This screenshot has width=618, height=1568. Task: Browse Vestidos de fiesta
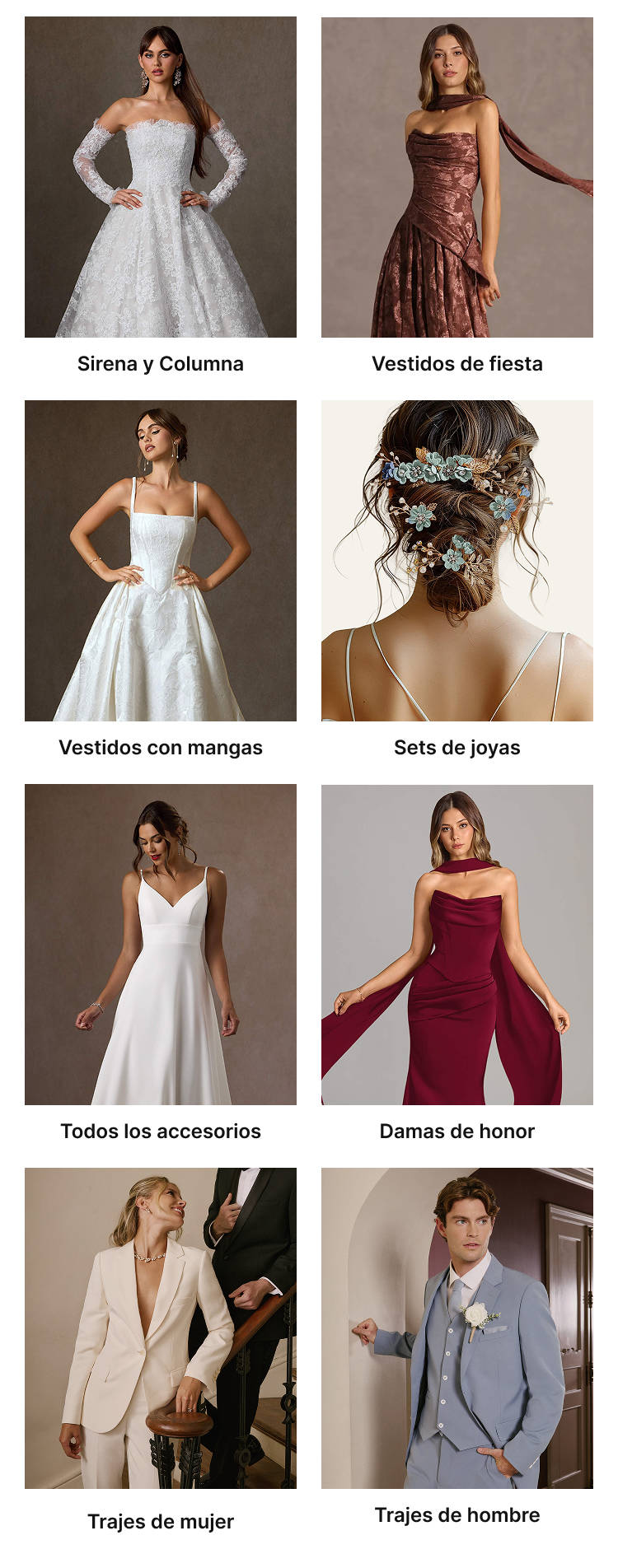point(456,177)
